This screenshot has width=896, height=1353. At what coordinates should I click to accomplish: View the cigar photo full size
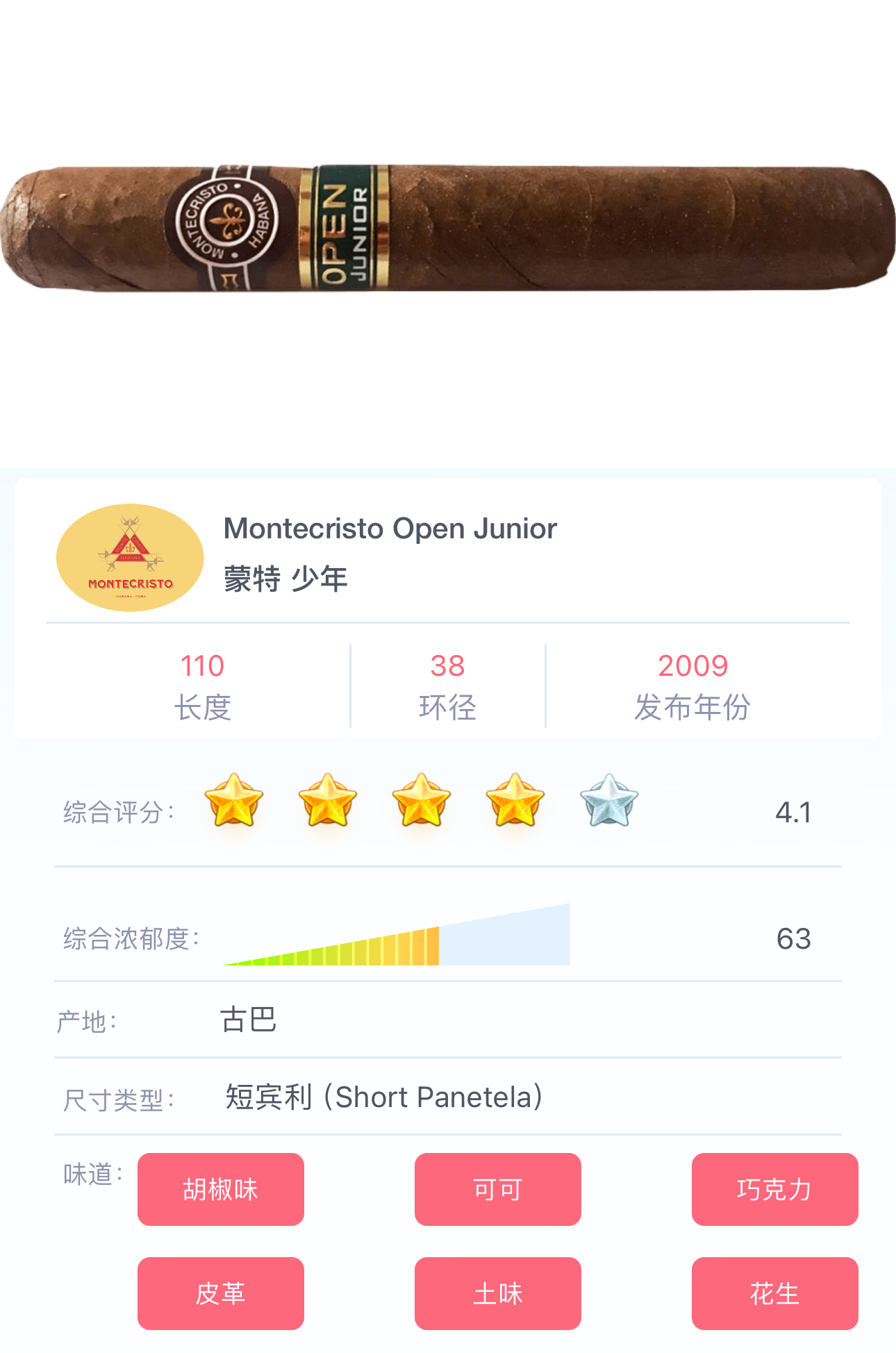(x=448, y=228)
